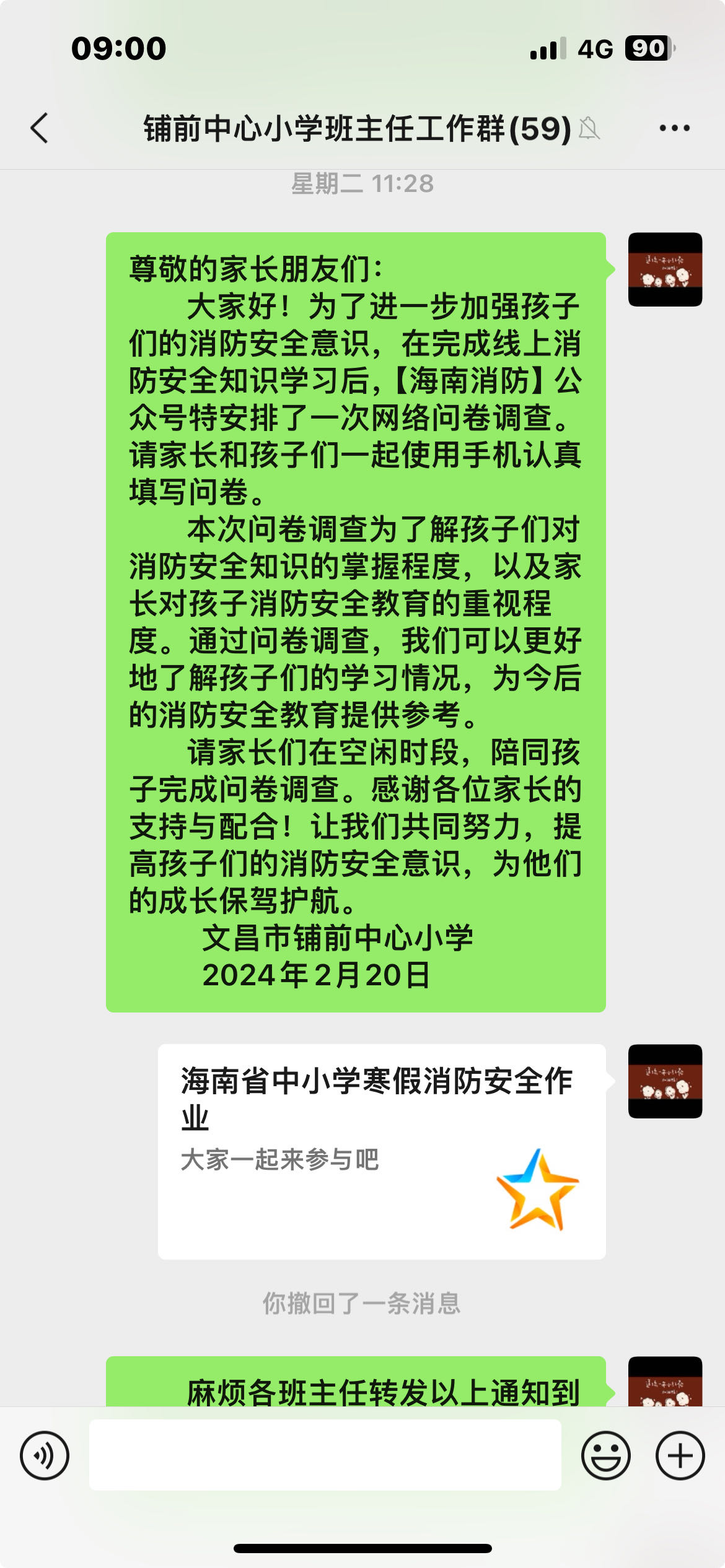Go back from the group chat

click(40, 128)
